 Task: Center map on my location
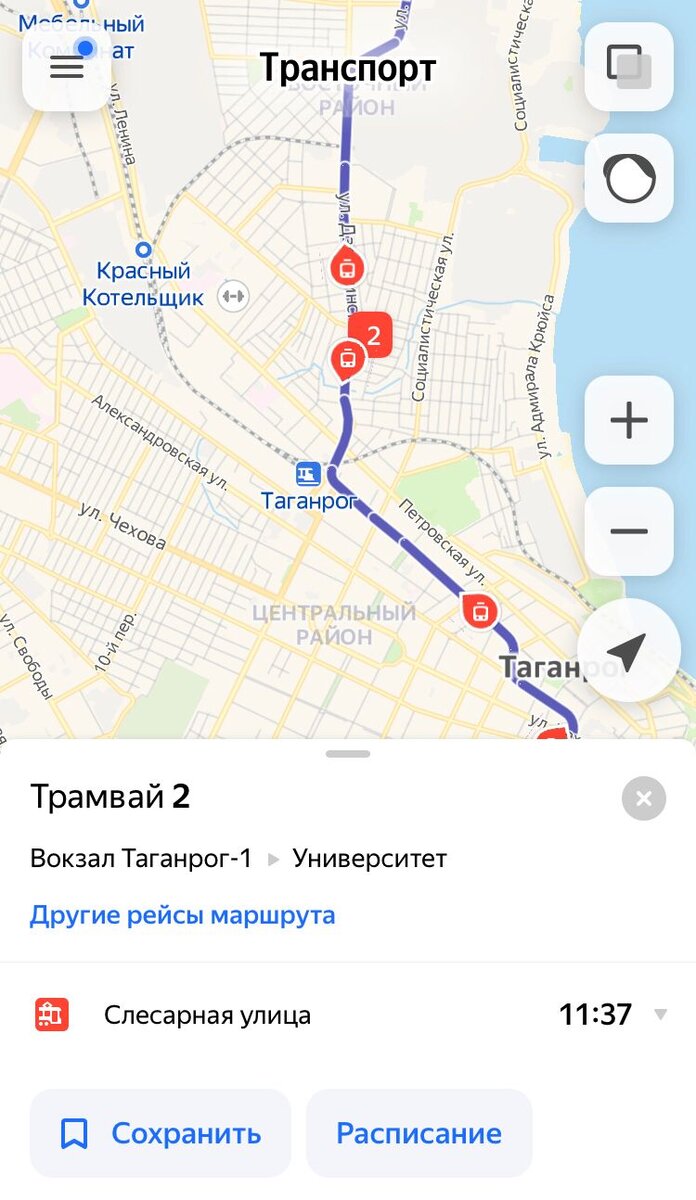(x=629, y=652)
